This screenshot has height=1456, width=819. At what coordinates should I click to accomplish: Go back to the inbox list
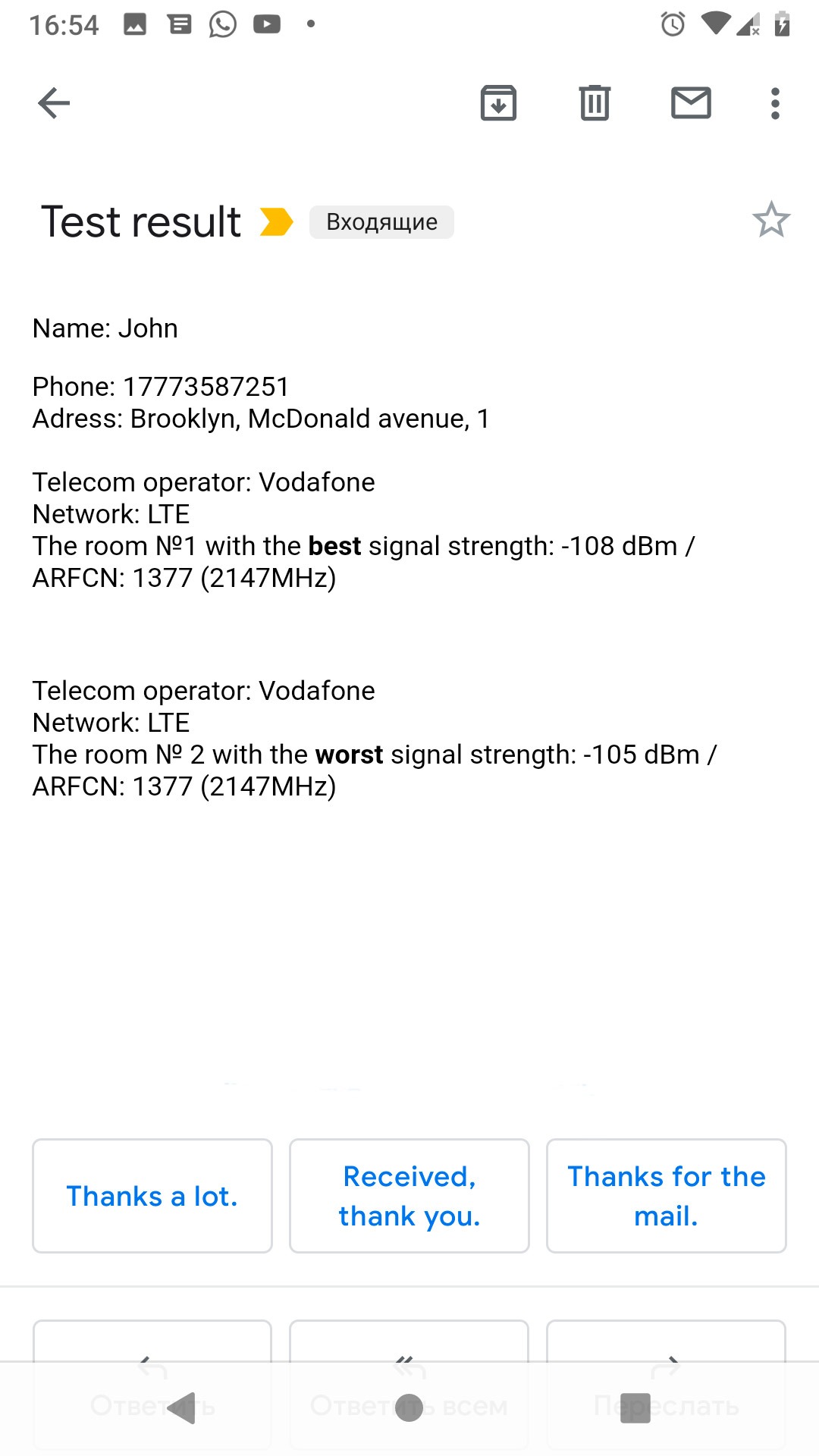coord(54,103)
